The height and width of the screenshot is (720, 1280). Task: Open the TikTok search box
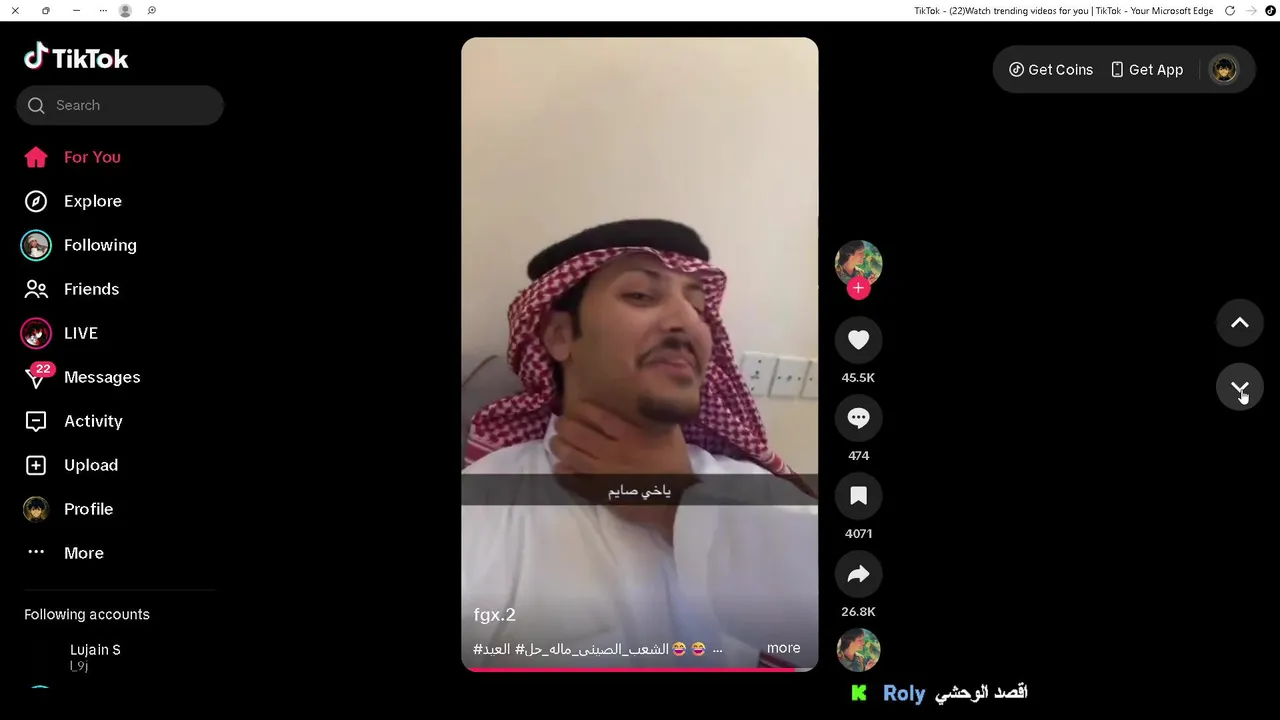coord(120,105)
